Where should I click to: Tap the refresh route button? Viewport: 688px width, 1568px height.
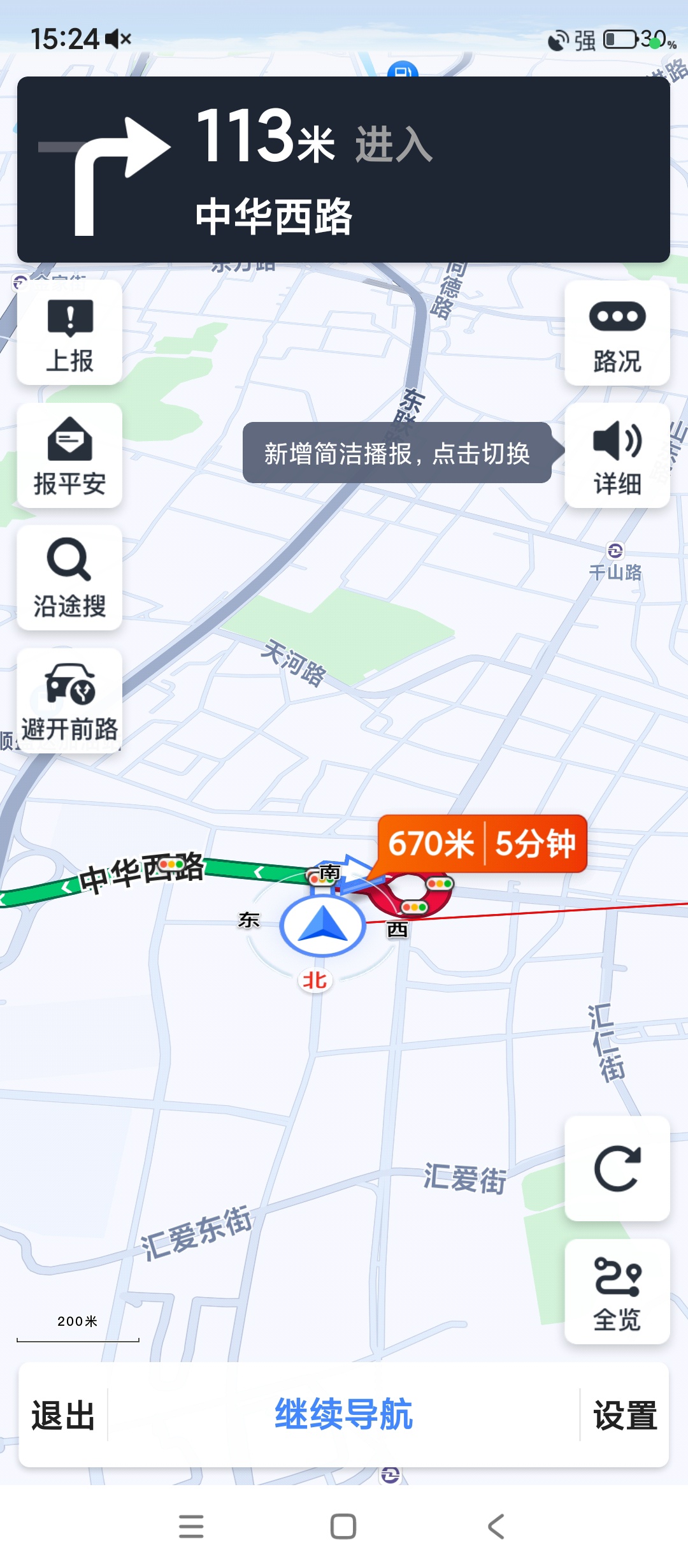(617, 1168)
